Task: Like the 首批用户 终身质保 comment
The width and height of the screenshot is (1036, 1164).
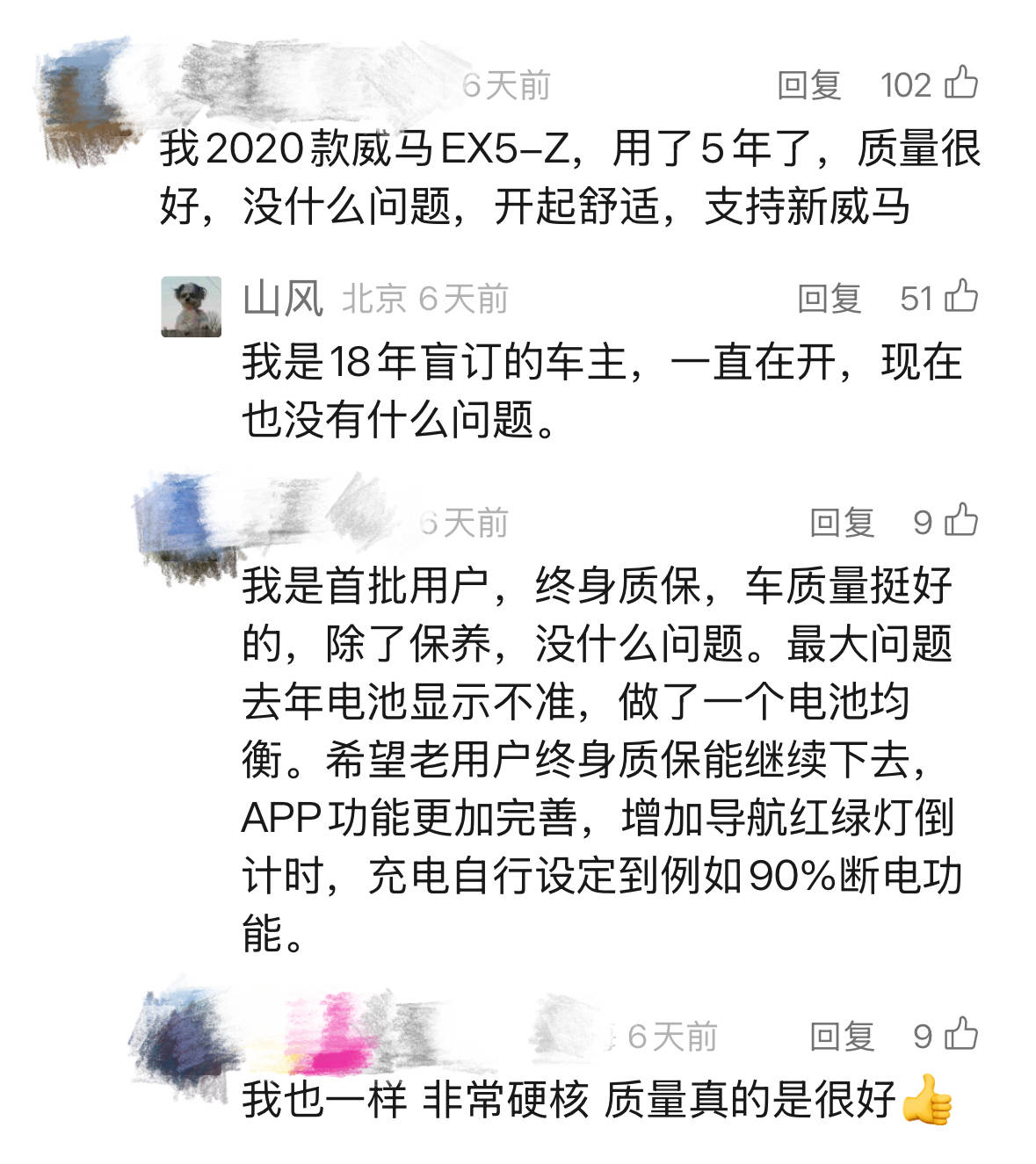Action: pyautogui.click(x=960, y=520)
